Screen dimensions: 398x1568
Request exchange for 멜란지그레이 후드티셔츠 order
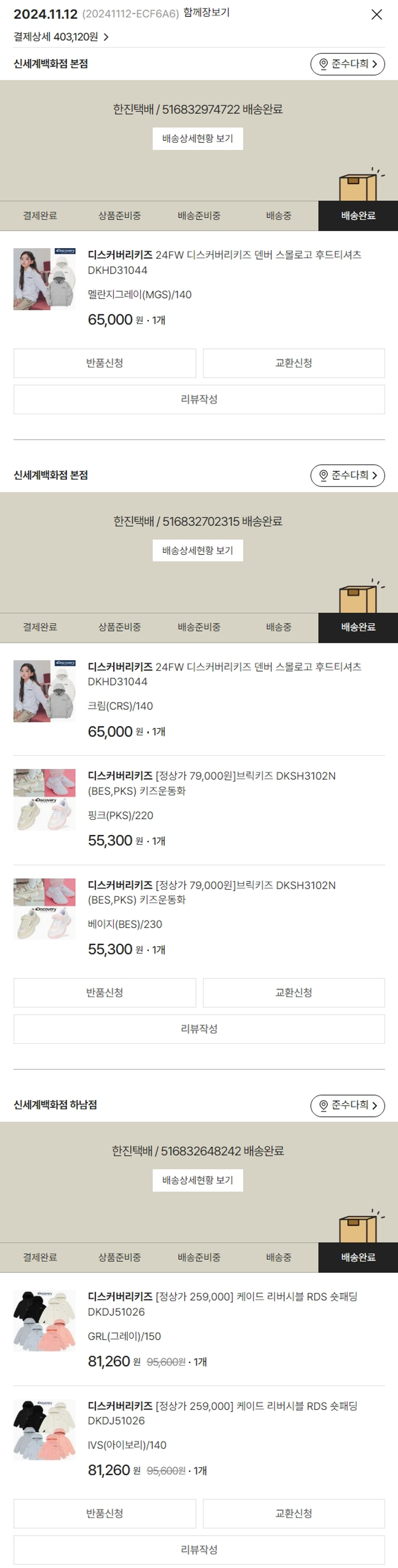293,363
